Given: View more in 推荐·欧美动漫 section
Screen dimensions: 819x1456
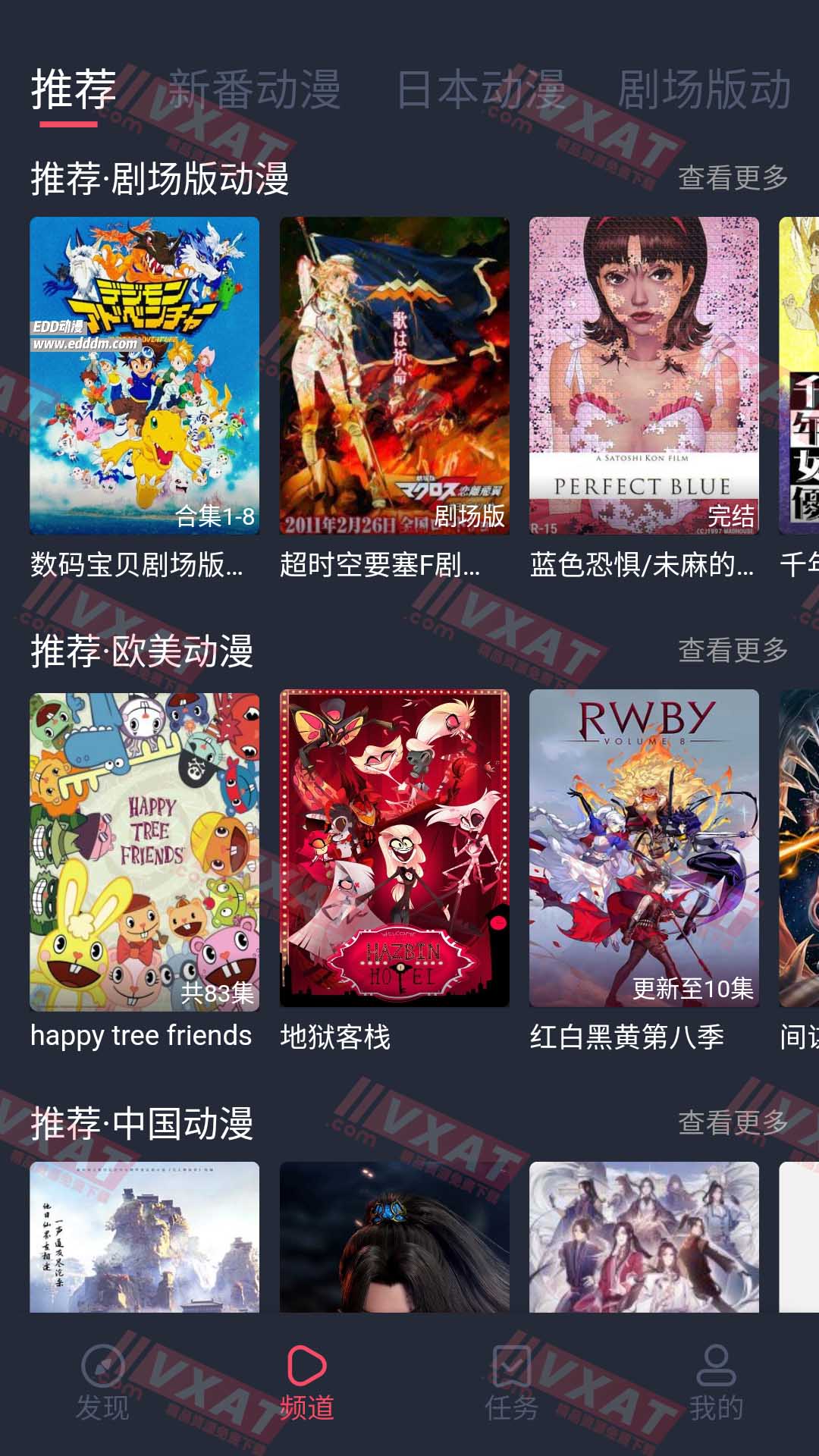Looking at the screenshot, I should (733, 651).
